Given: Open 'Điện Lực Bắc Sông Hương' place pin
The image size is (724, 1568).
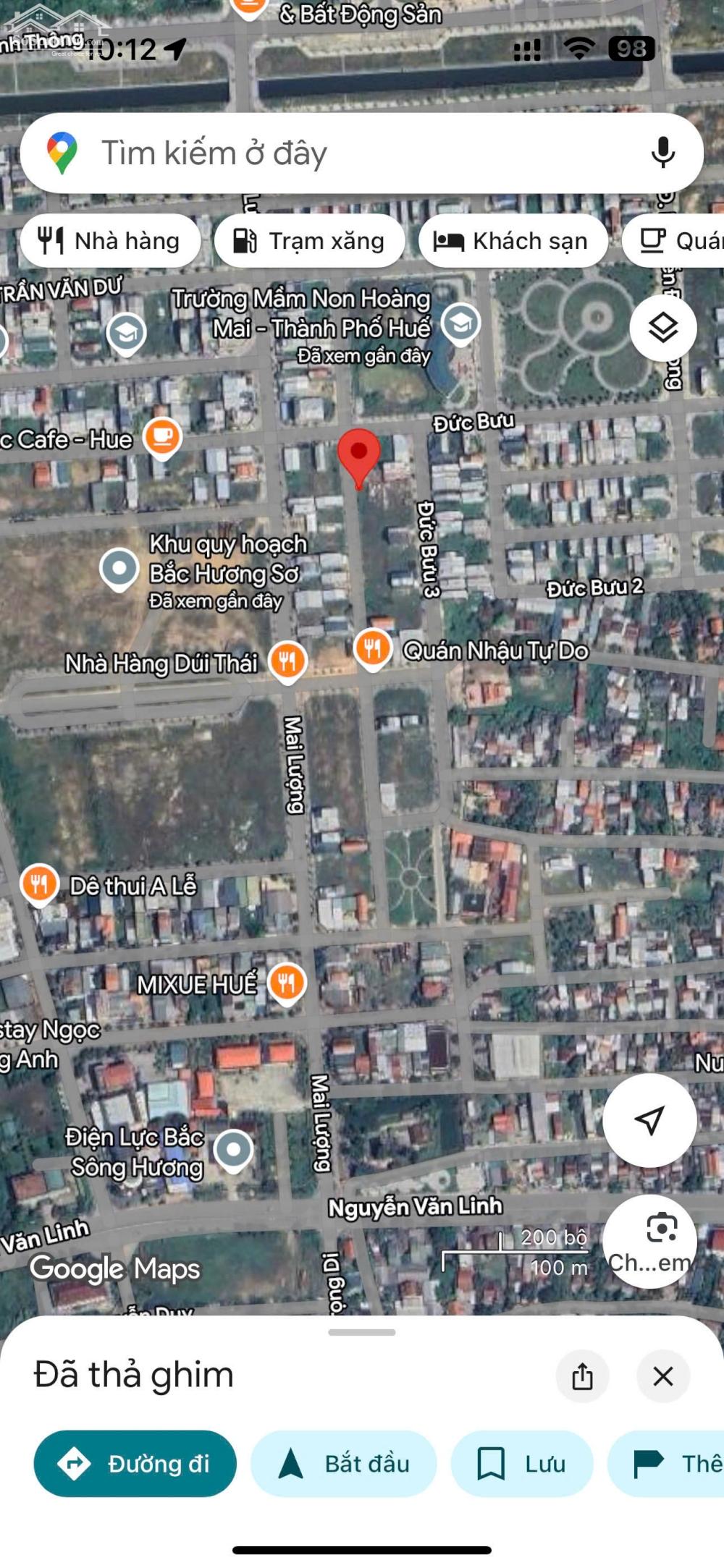Looking at the screenshot, I should click(x=233, y=1150).
